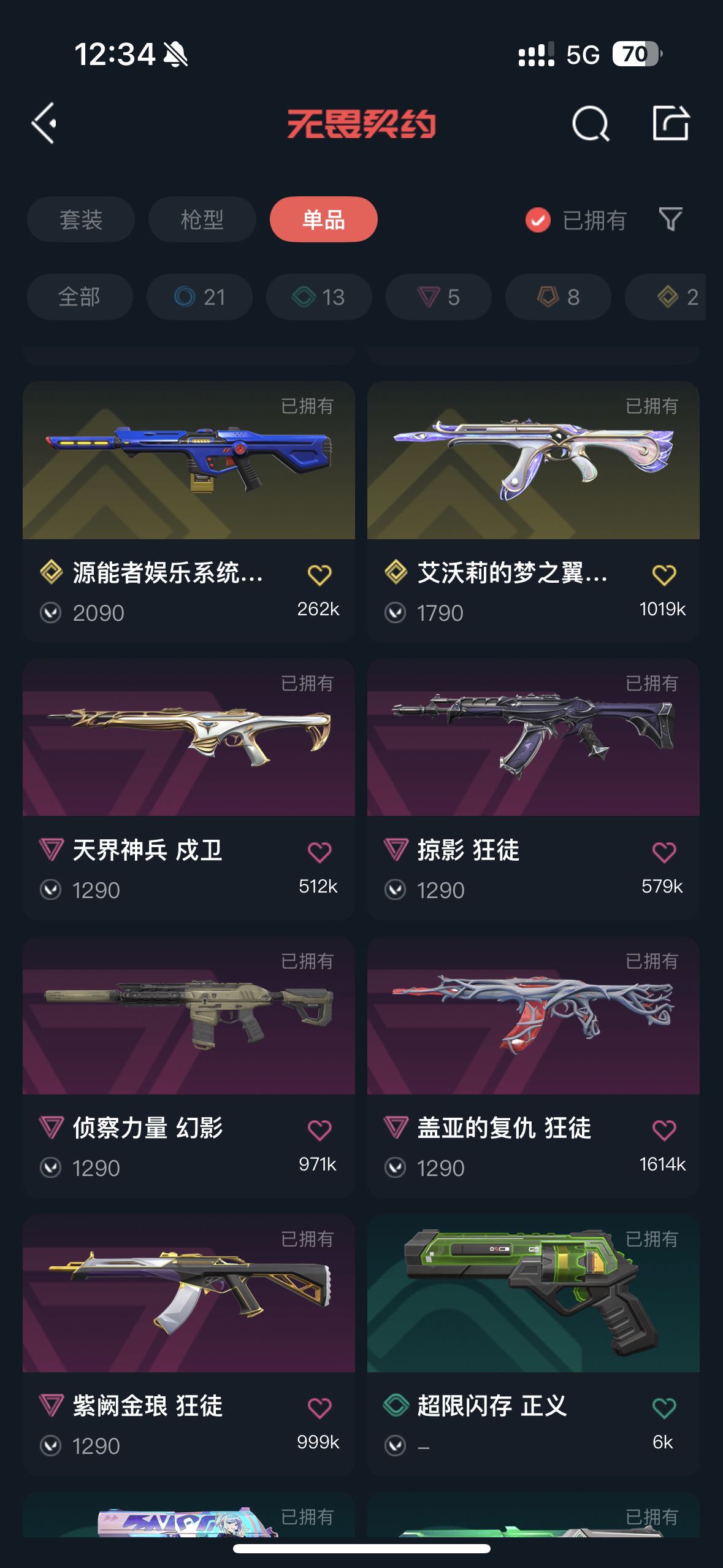Open the search icon

pyautogui.click(x=591, y=123)
